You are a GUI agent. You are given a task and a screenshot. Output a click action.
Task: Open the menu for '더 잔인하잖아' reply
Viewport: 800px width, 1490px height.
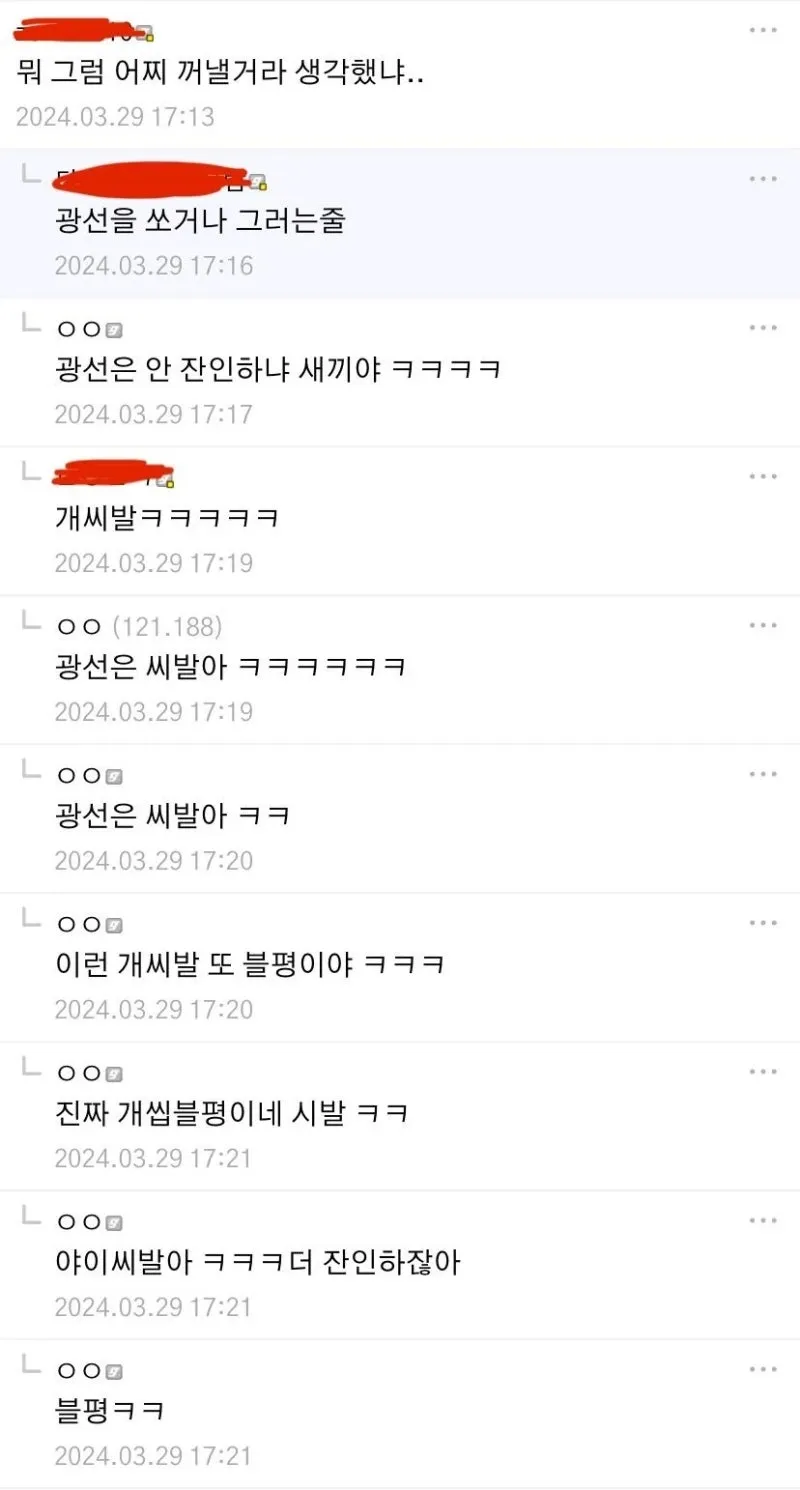click(763, 1221)
